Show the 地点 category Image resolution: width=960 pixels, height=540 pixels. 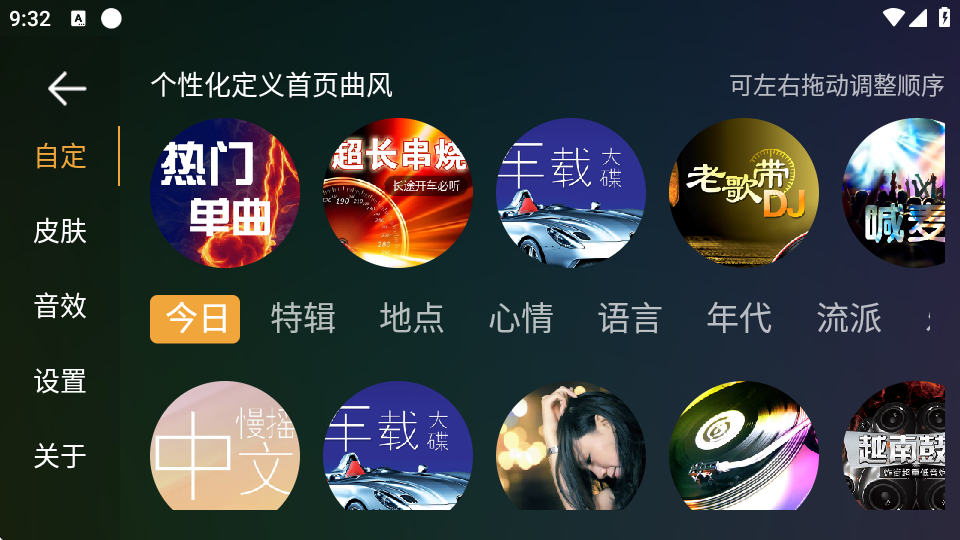coord(412,319)
